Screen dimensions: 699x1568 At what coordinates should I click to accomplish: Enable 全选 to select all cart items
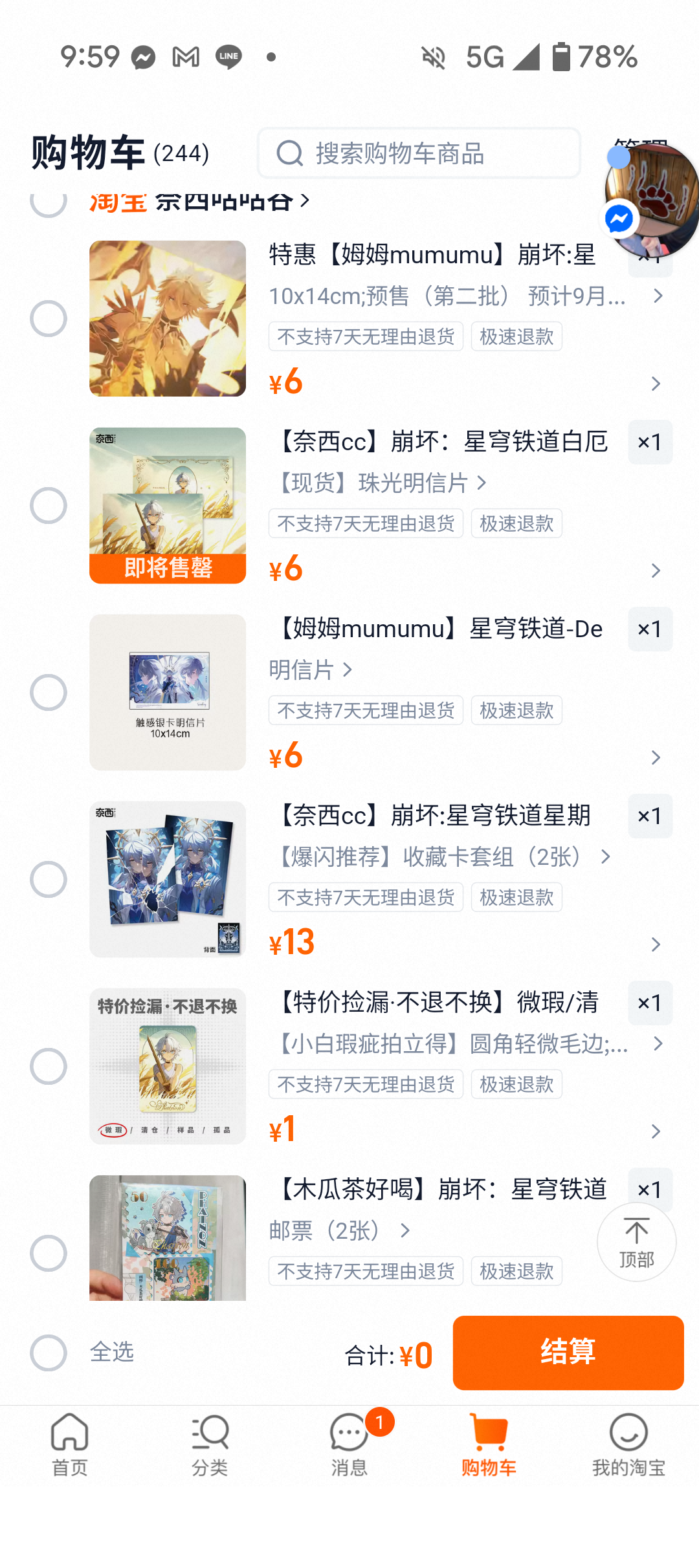tap(49, 1352)
